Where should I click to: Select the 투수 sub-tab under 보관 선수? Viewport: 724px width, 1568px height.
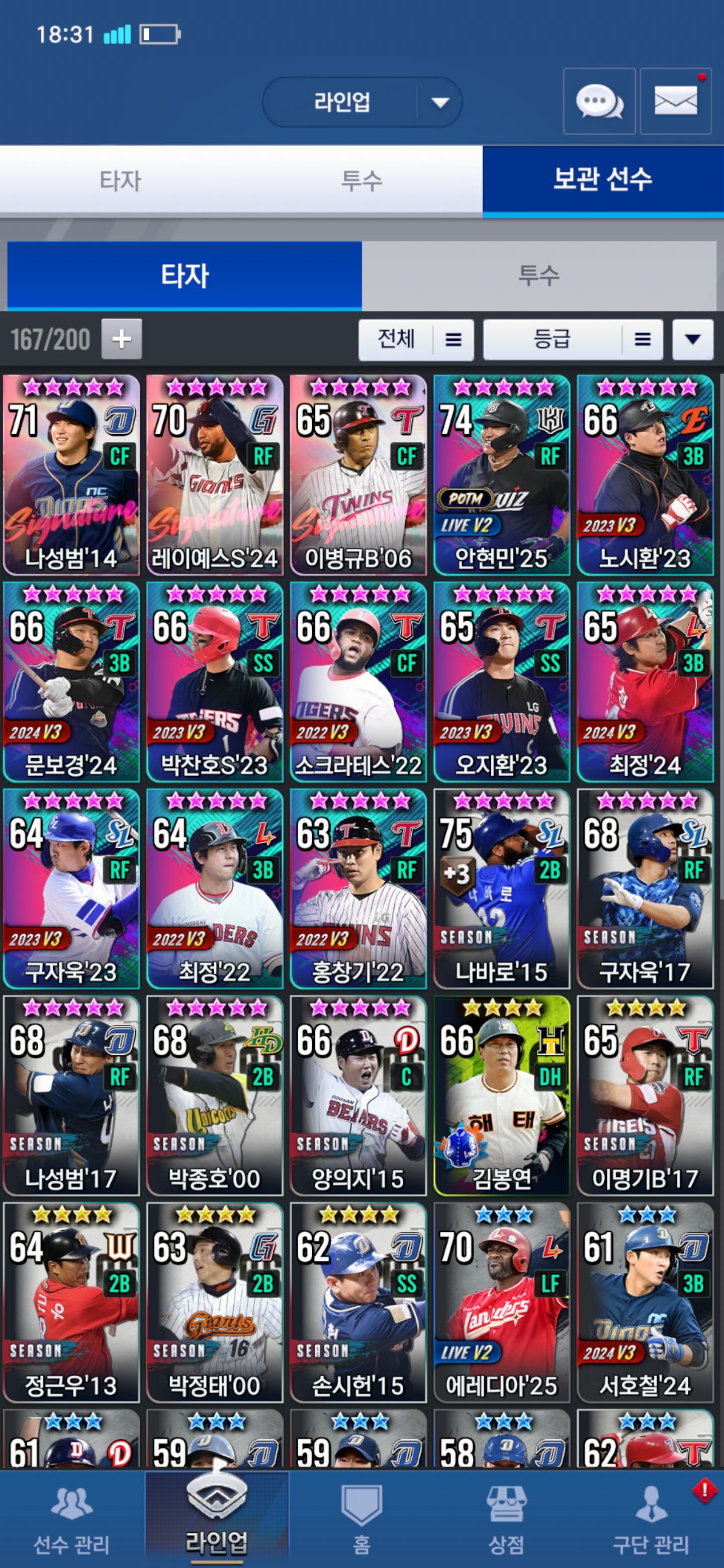538,276
